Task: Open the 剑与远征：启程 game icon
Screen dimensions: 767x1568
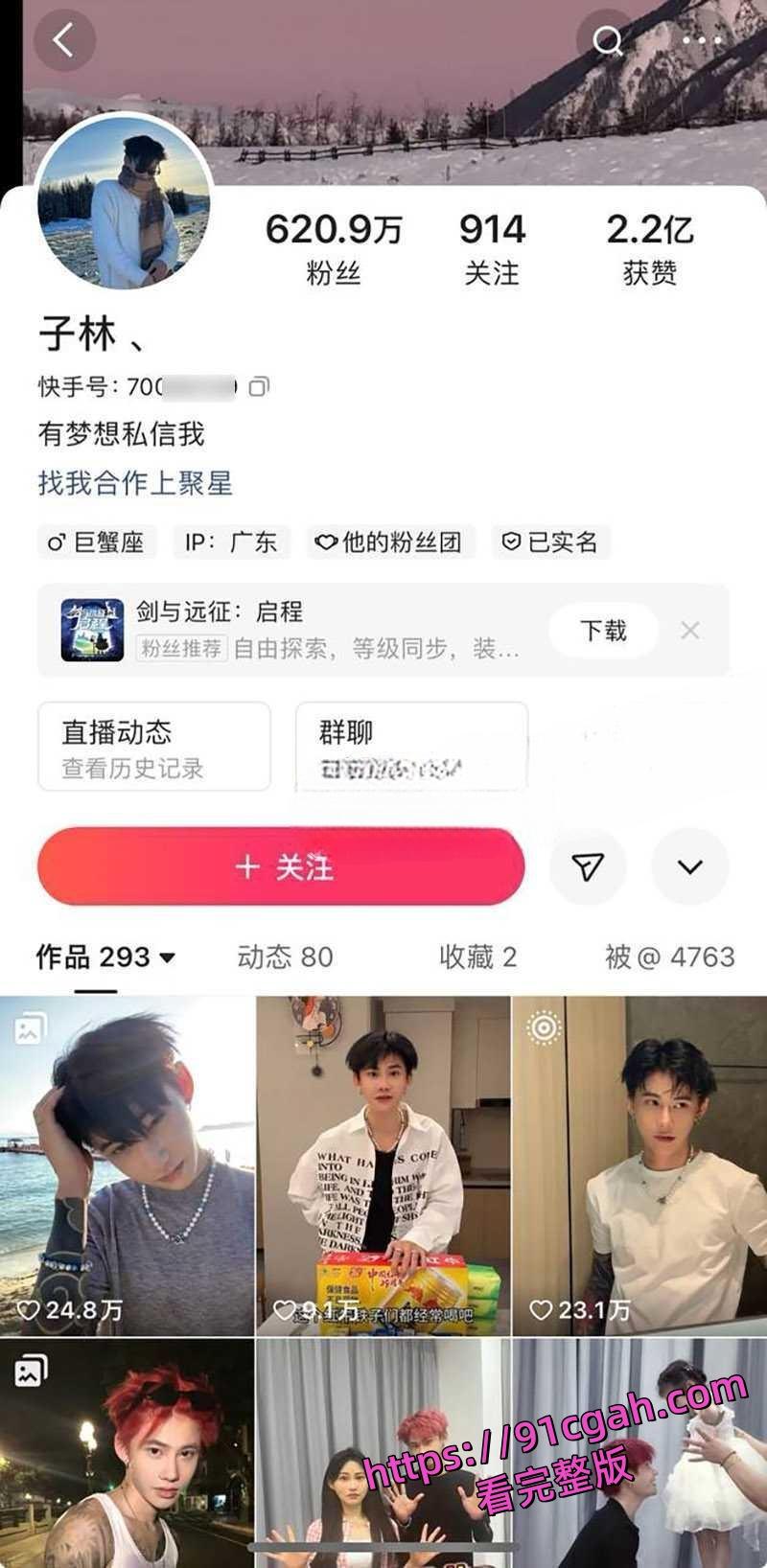Action: pyautogui.click(x=93, y=631)
